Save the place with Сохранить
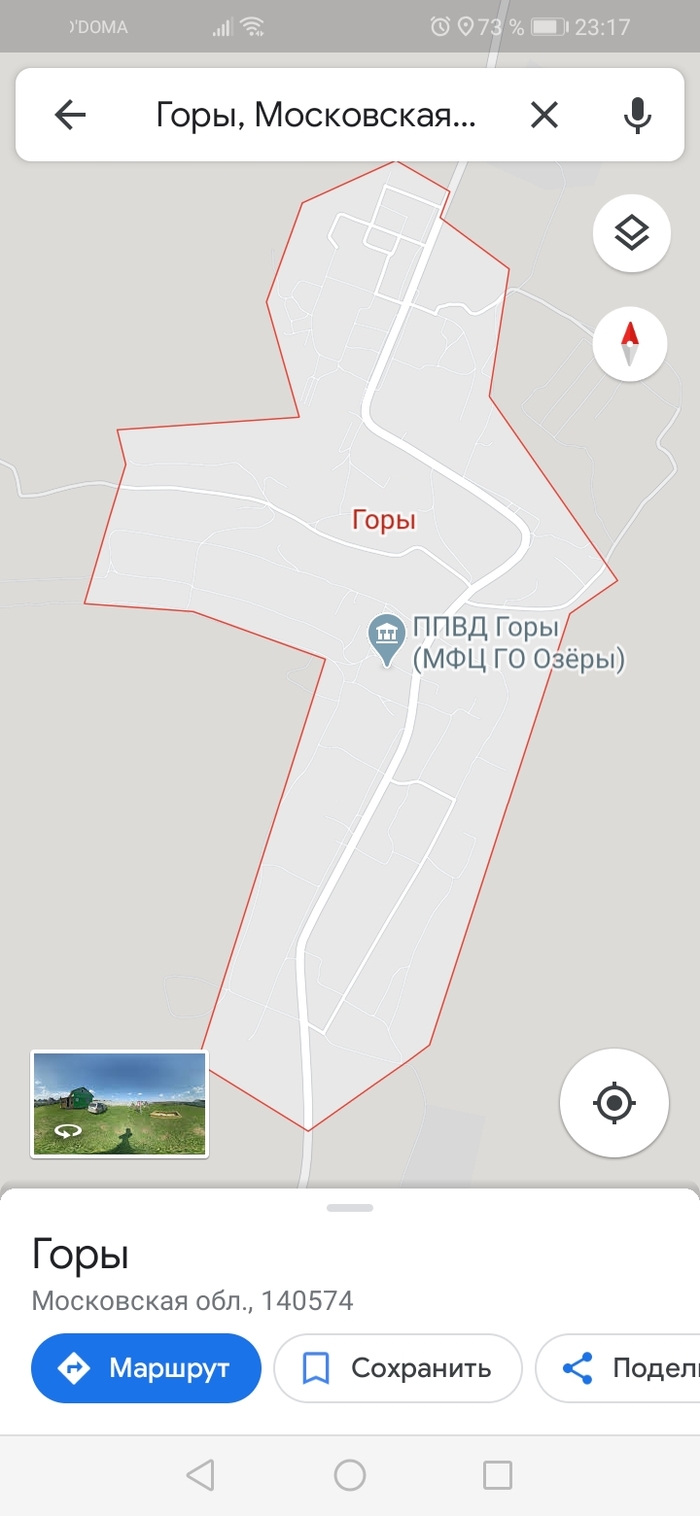Image resolution: width=700 pixels, height=1516 pixels. pyautogui.click(x=398, y=1368)
